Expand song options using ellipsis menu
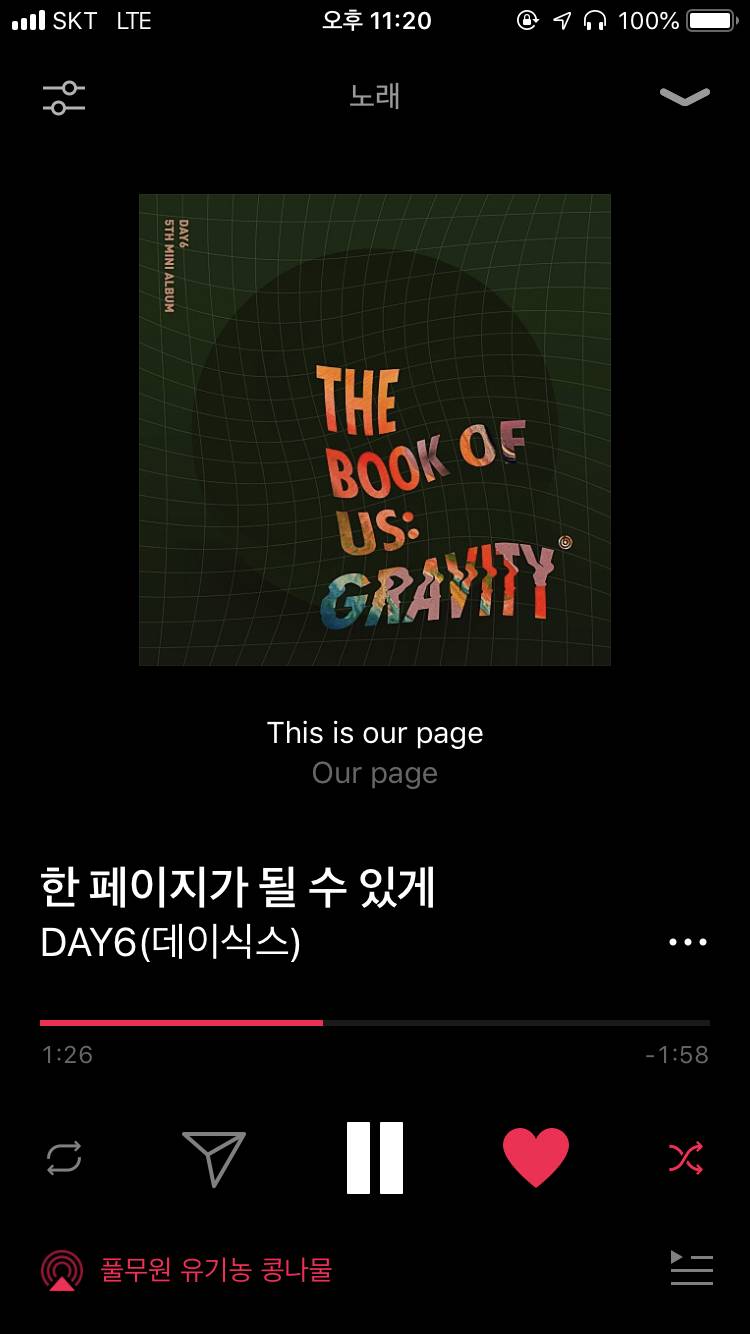The height and width of the screenshot is (1334, 750). (x=688, y=940)
